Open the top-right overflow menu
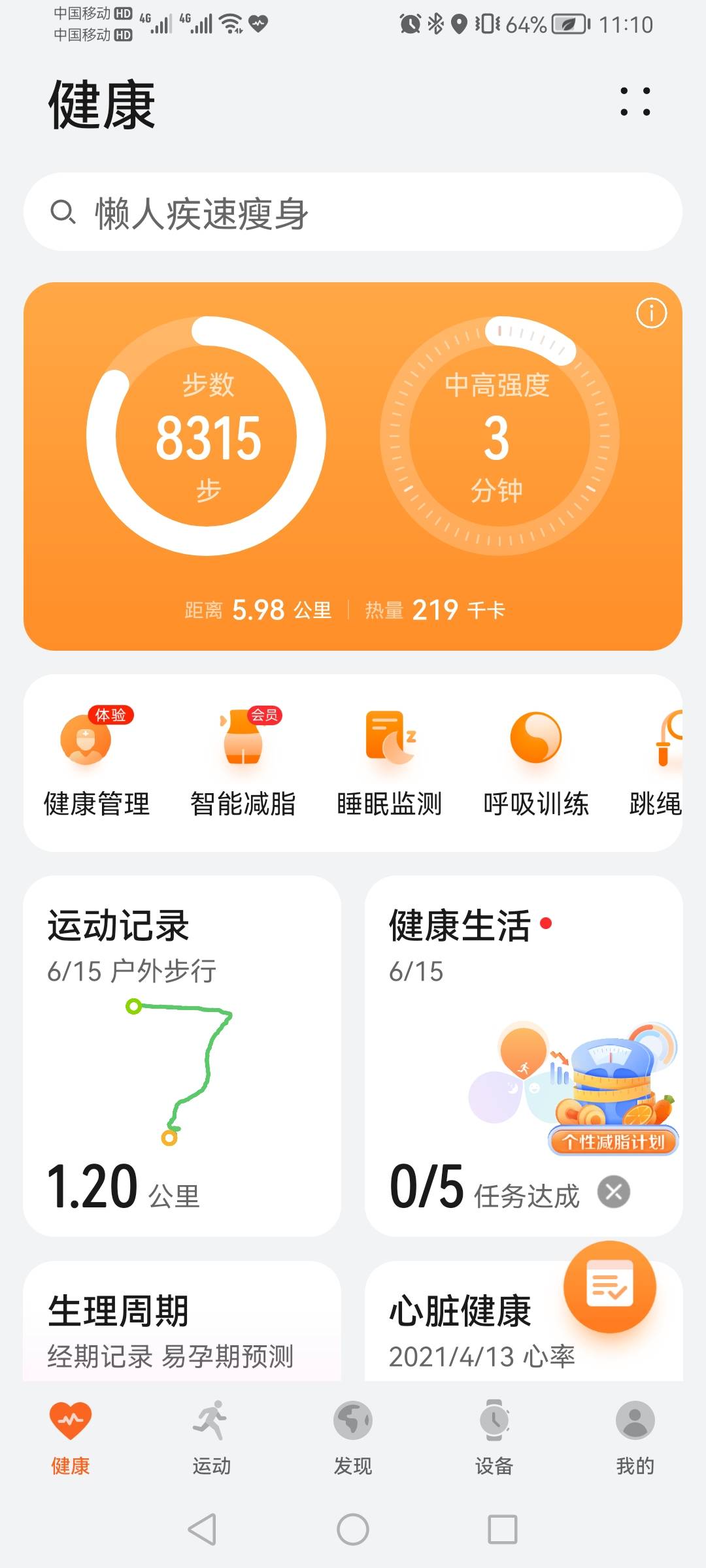The image size is (706, 1568). 635,103
